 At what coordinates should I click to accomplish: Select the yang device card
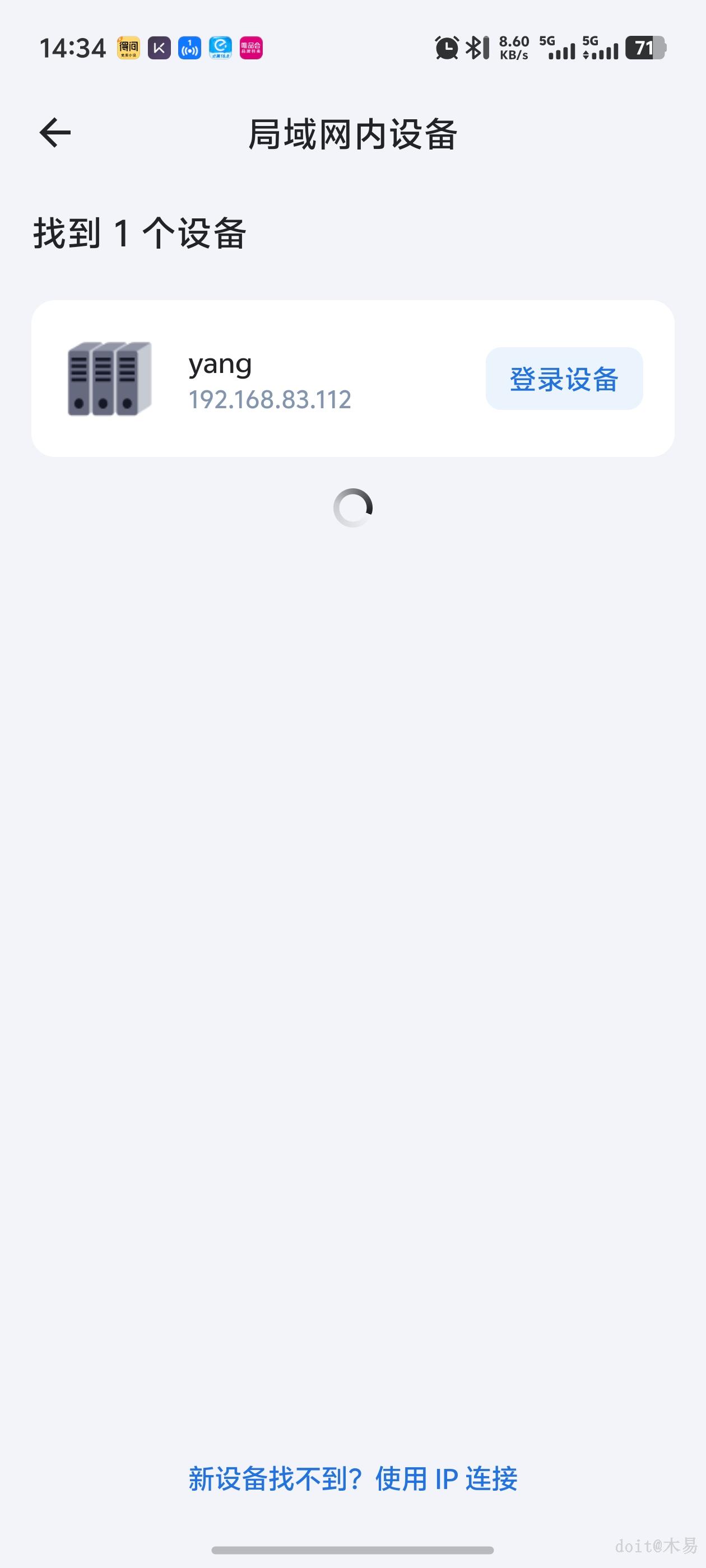[x=268, y=379]
